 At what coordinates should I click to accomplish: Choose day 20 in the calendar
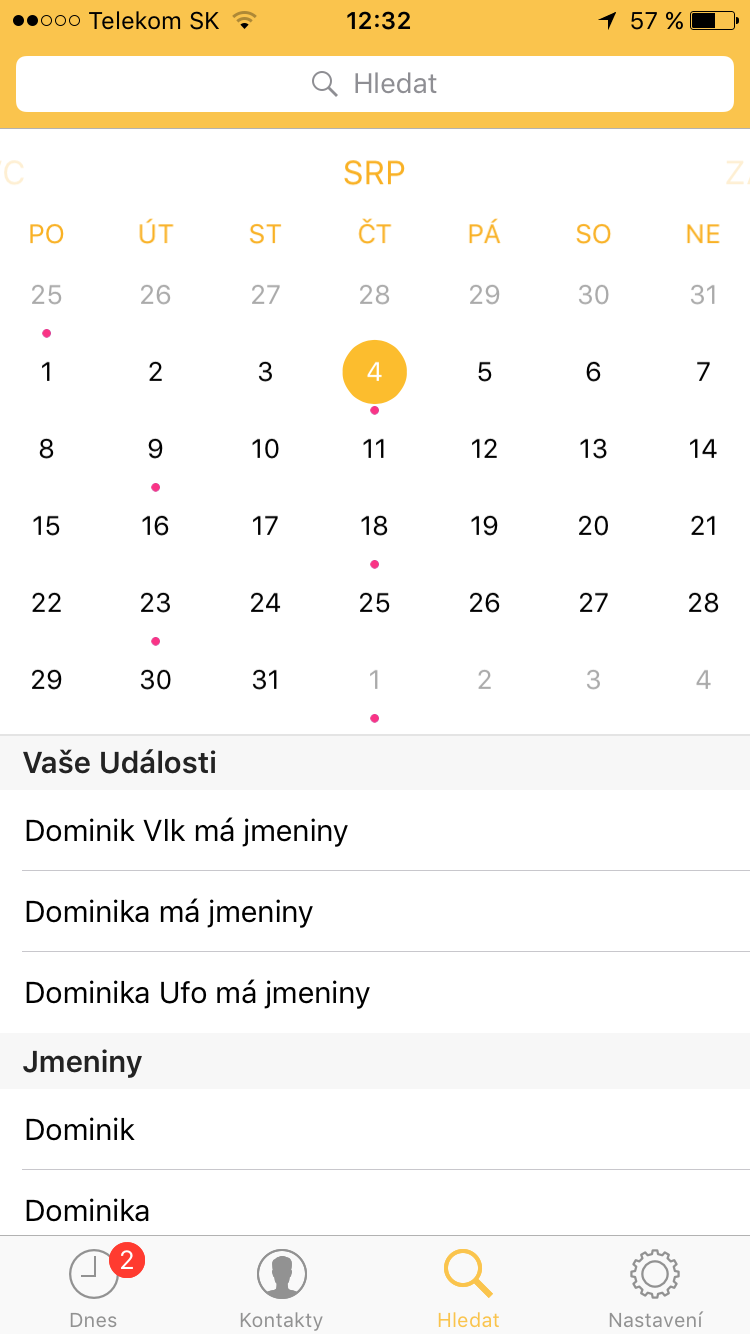(x=593, y=526)
